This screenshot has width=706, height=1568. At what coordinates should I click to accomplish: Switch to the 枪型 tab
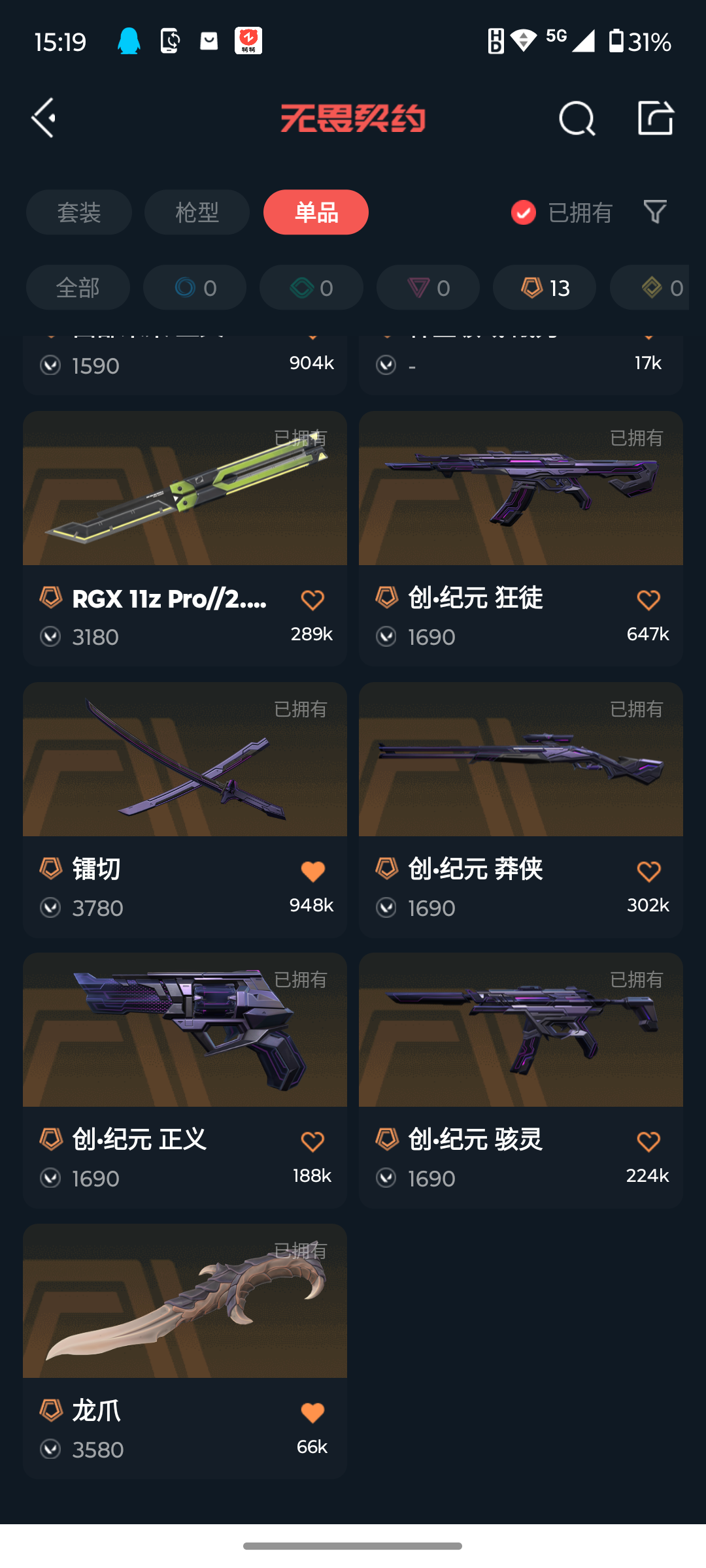(x=197, y=212)
